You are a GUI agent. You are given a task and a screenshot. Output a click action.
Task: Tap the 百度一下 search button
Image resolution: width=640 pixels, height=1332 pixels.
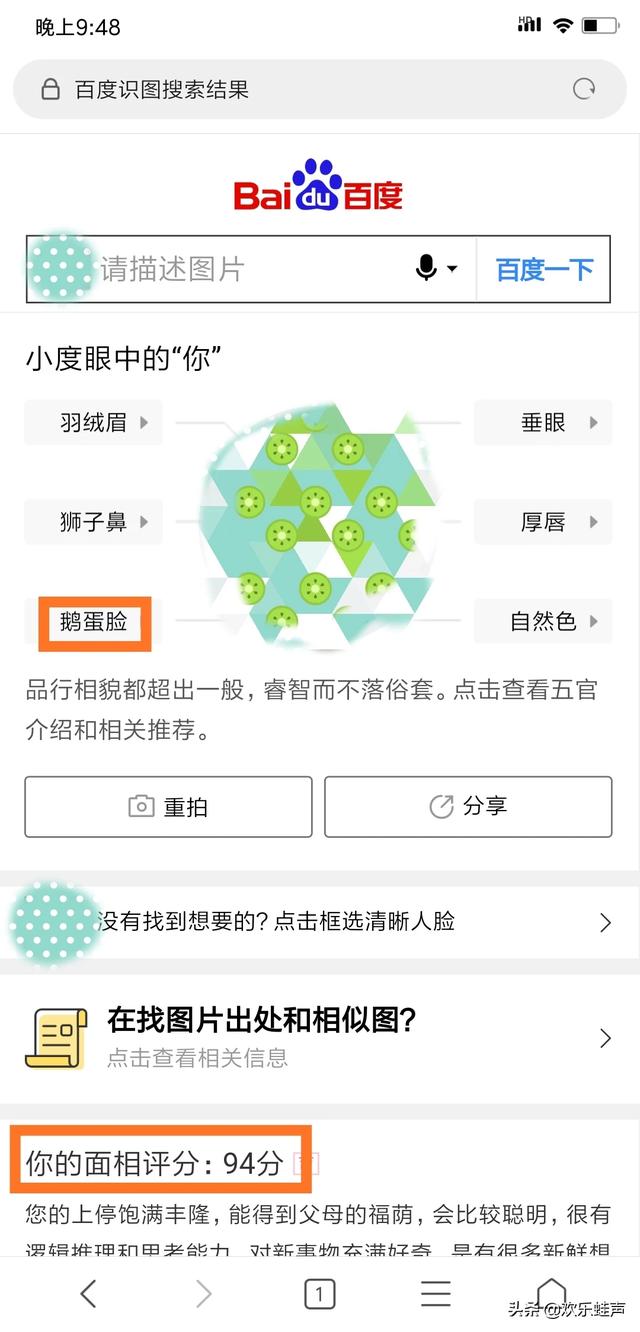click(544, 269)
